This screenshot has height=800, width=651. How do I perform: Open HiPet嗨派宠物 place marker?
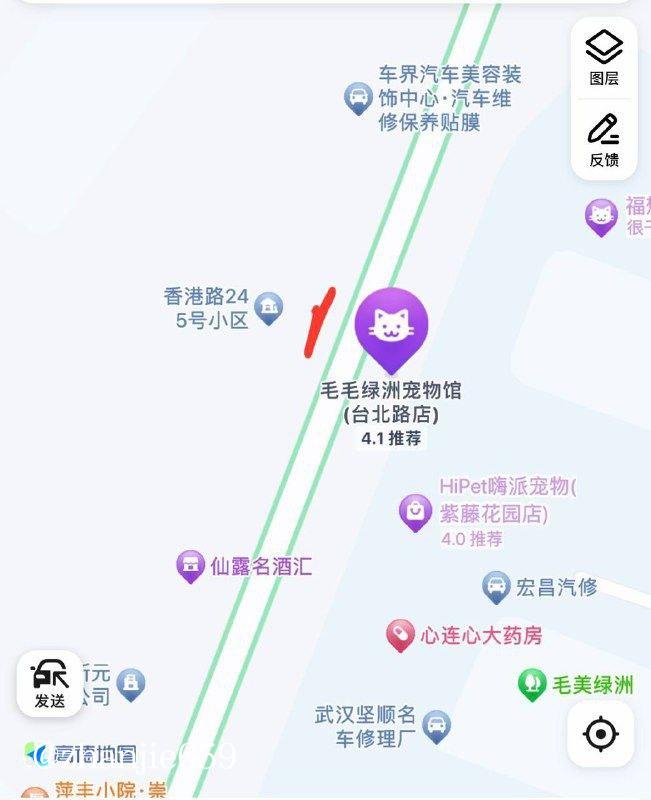click(415, 511)
